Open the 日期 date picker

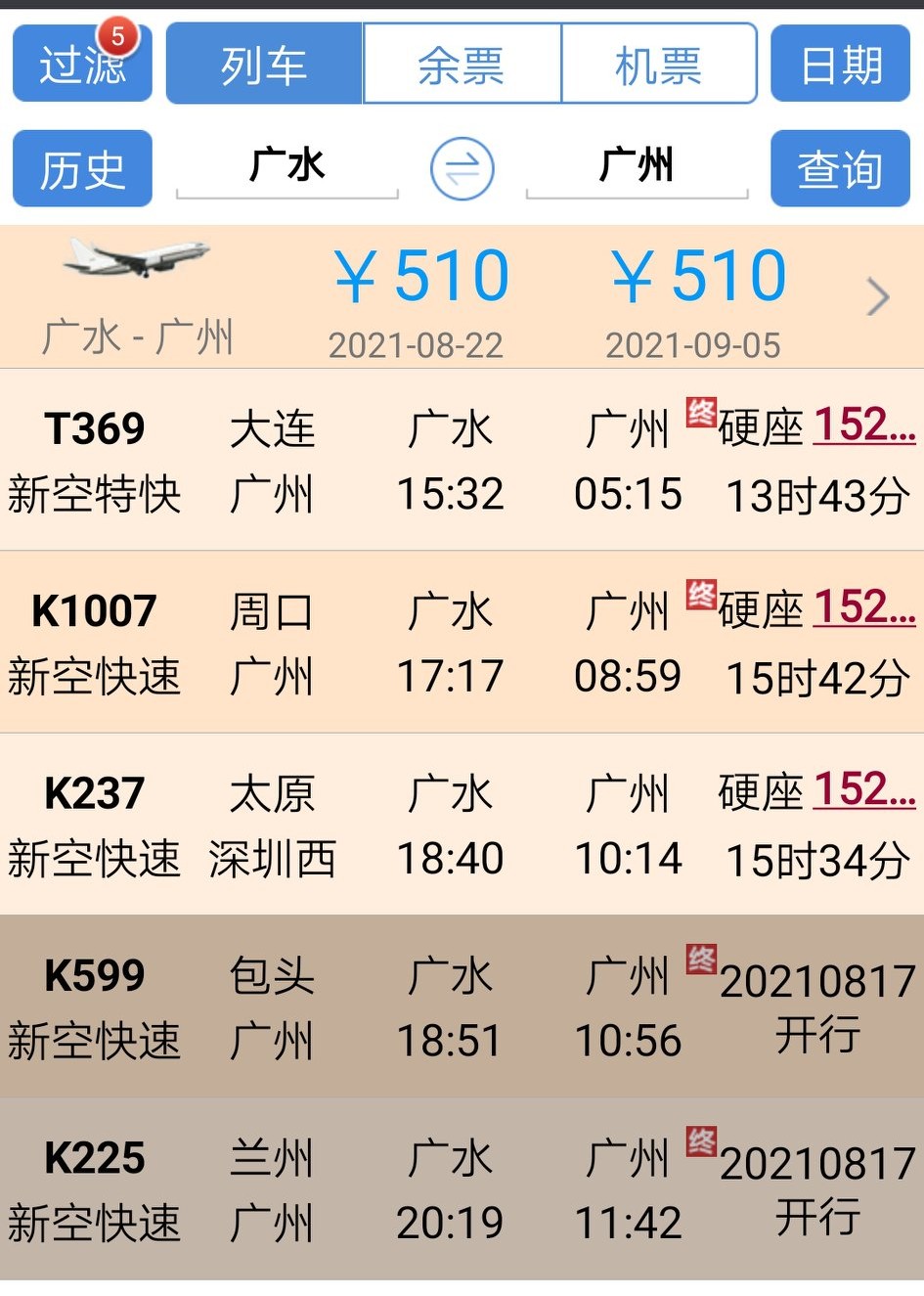(x=839, y=65)
